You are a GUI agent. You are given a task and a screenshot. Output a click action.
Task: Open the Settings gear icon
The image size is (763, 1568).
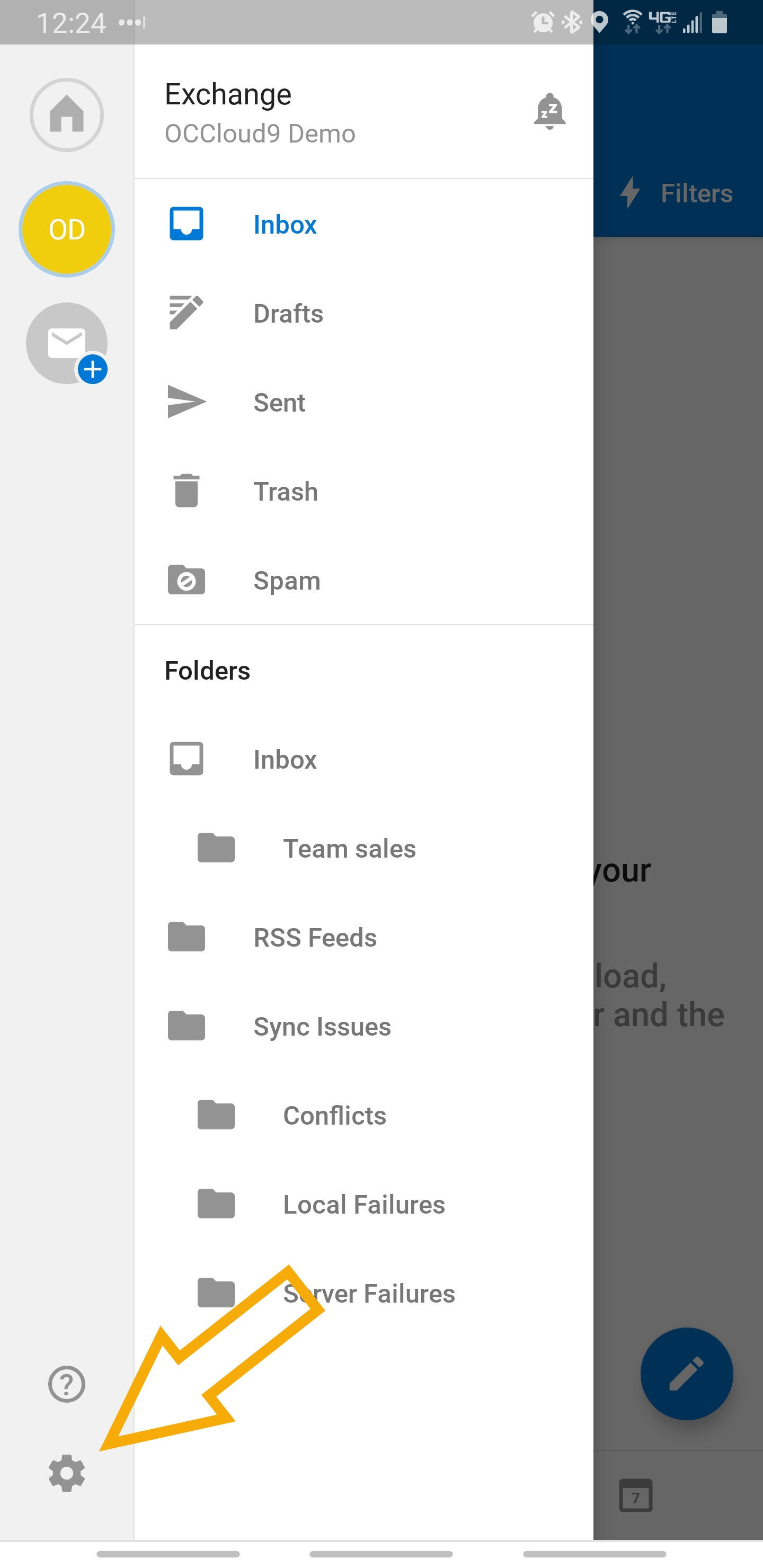[x=66, y=1473]
